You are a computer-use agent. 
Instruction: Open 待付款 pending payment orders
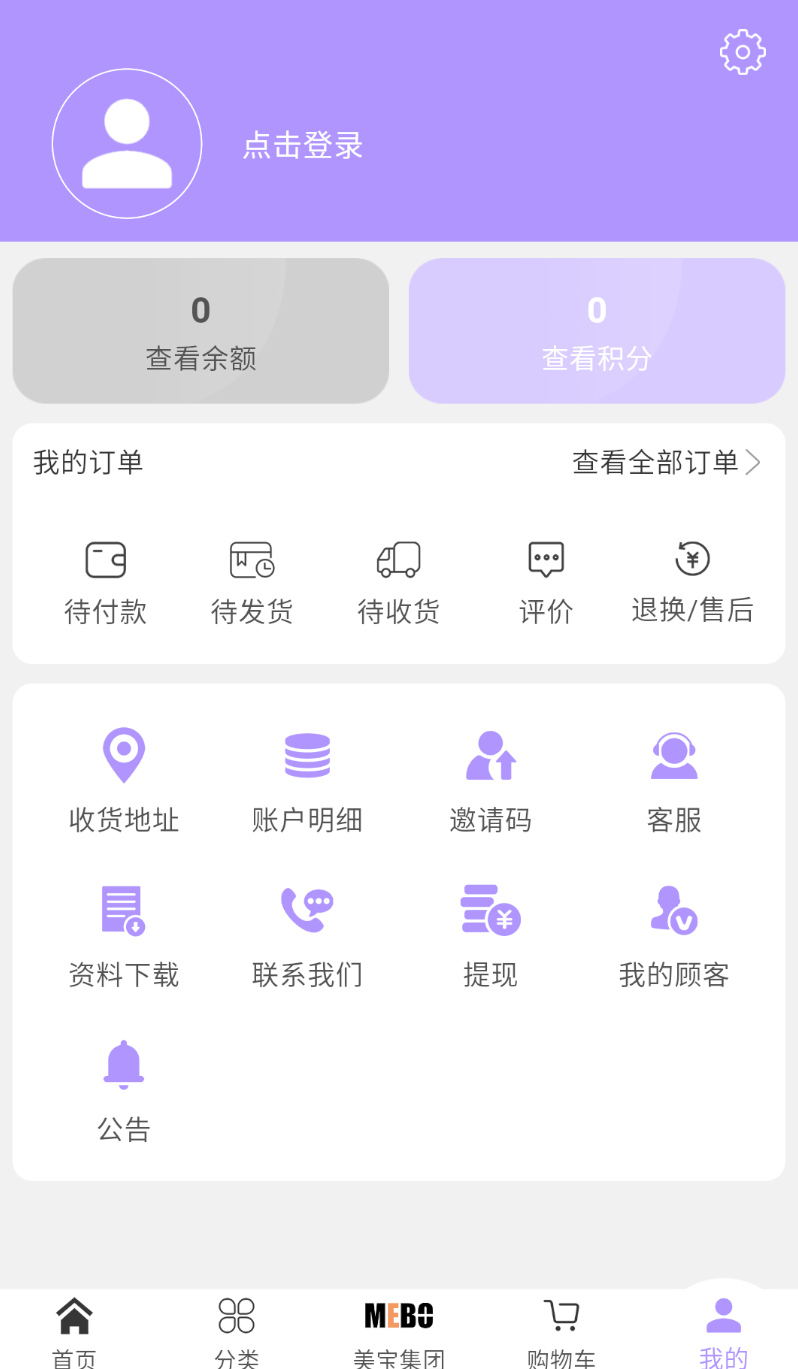click(106, 583)
